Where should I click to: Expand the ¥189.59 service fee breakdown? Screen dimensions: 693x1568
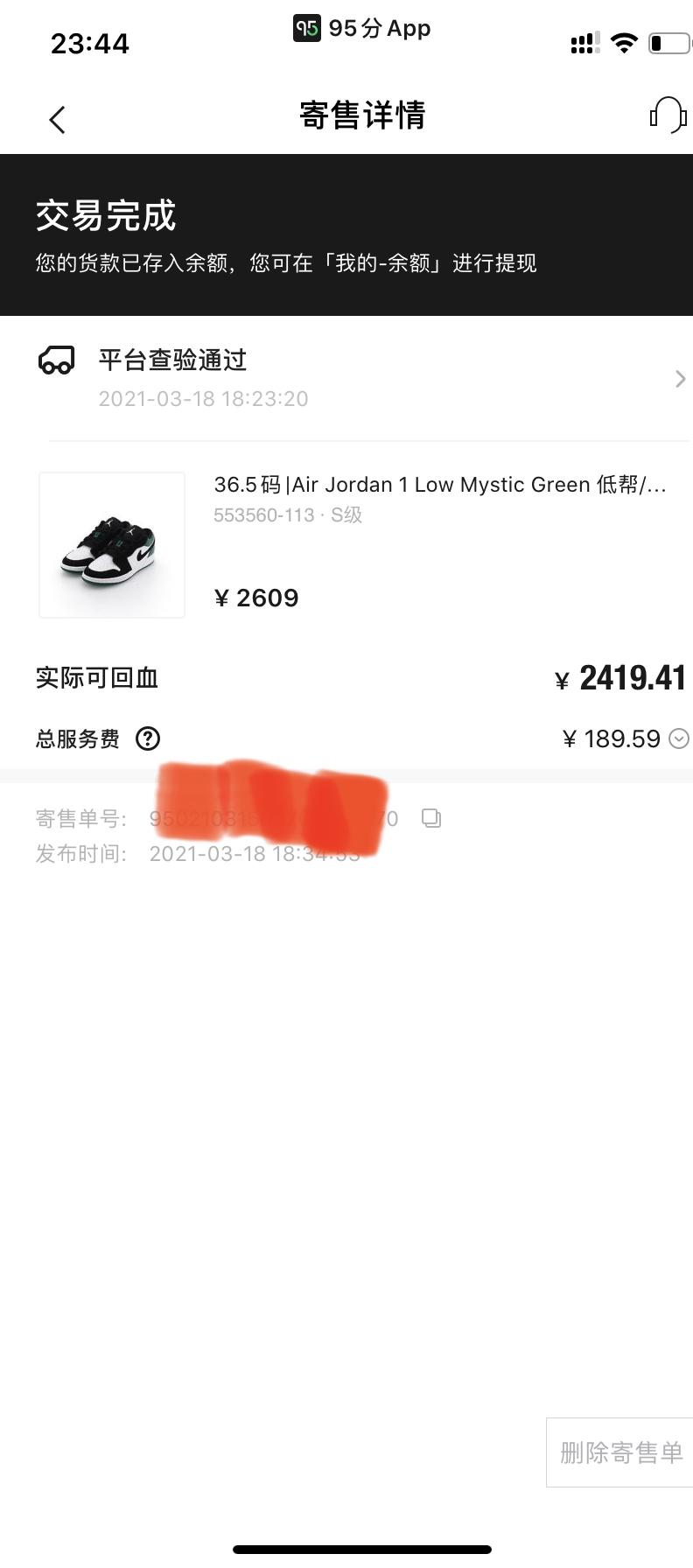[x=678, y=738]
